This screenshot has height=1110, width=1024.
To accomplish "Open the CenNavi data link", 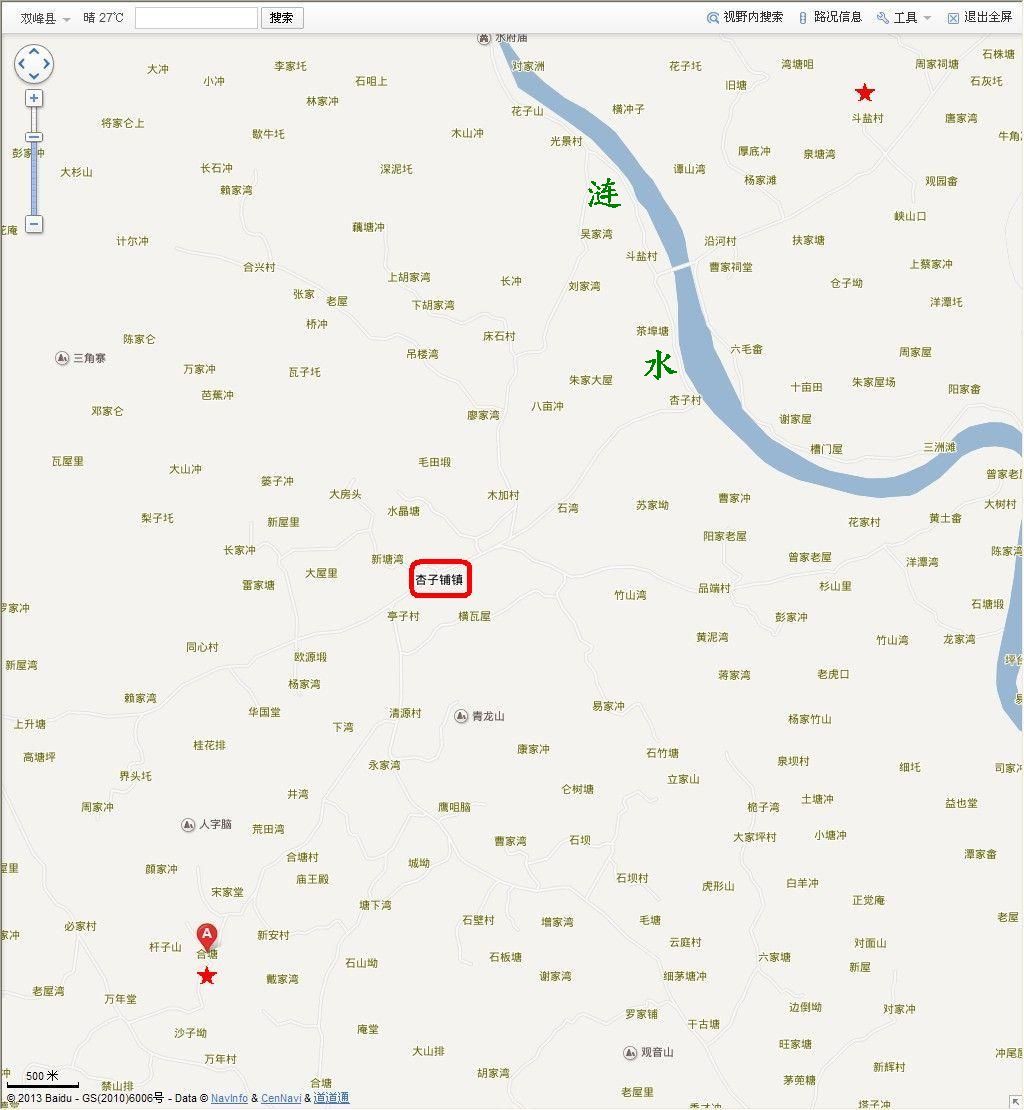I will pyautogui.click(x=281, y=1098).
